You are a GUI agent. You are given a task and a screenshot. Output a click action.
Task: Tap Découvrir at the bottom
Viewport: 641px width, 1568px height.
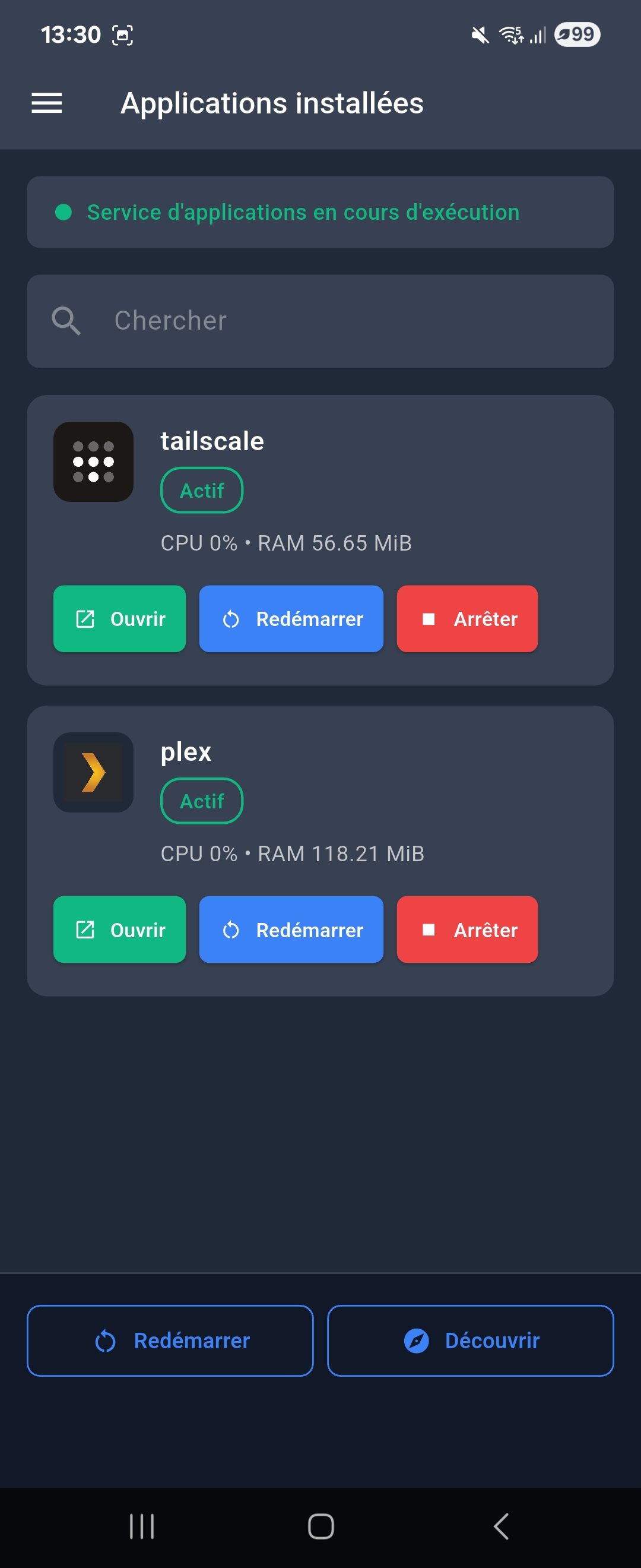[470, 1340]
